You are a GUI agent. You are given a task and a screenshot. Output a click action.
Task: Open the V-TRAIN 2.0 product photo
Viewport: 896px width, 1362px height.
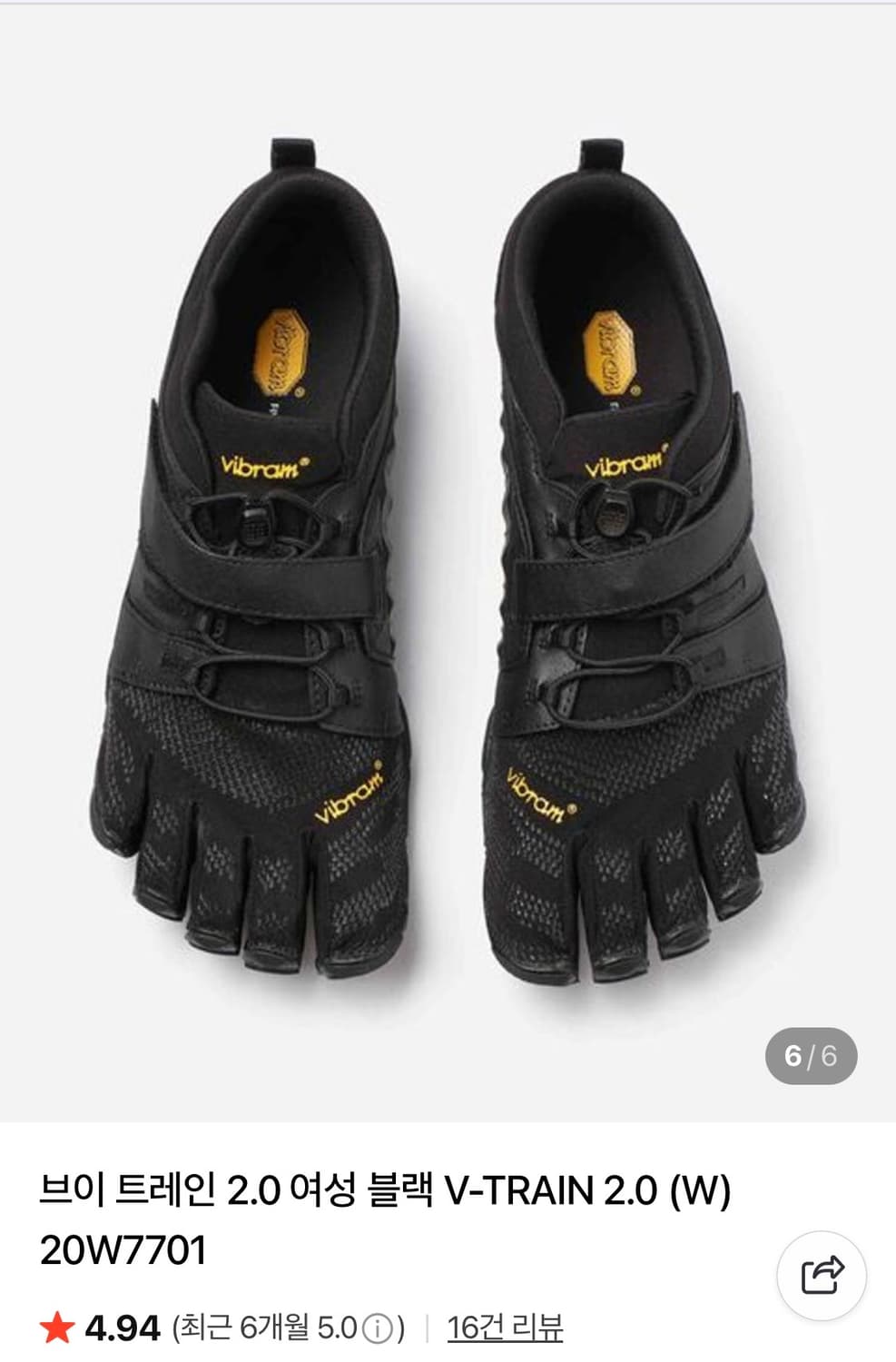[x=448, y=563]
